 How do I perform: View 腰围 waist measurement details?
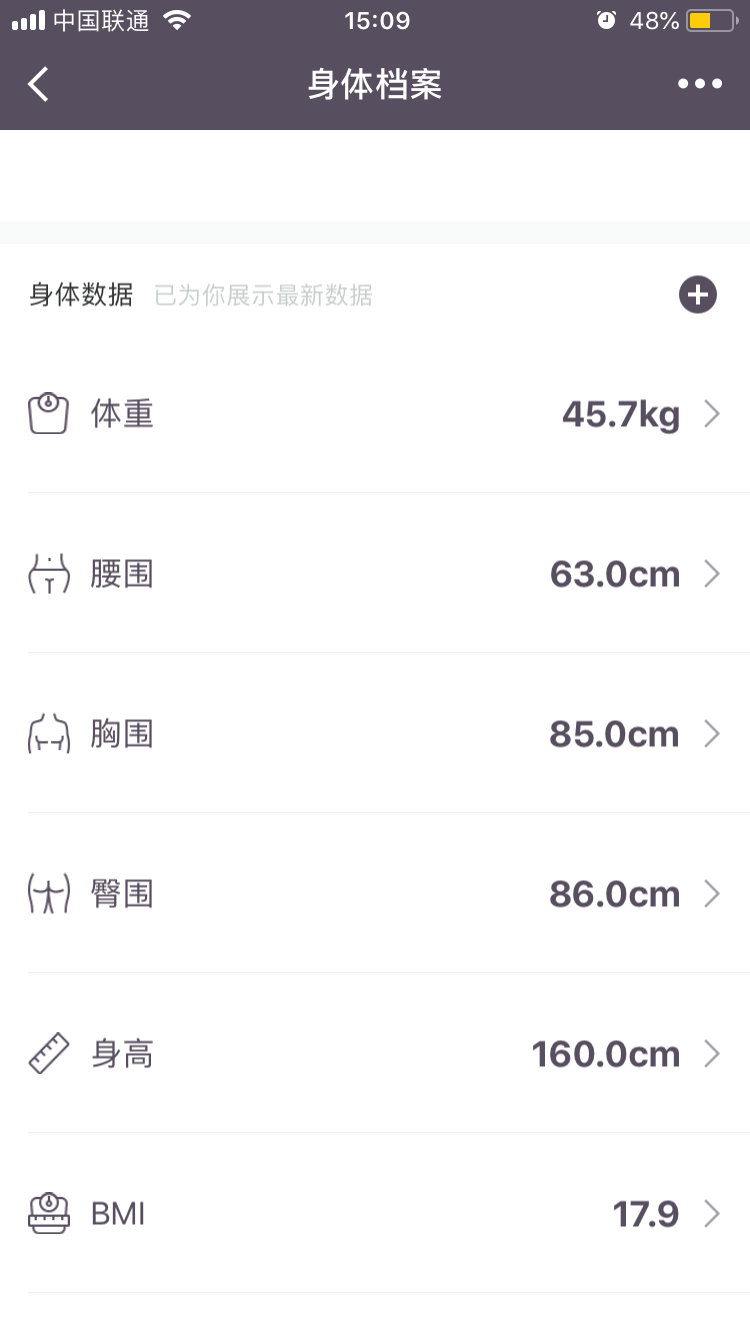[x=375, y=574]
